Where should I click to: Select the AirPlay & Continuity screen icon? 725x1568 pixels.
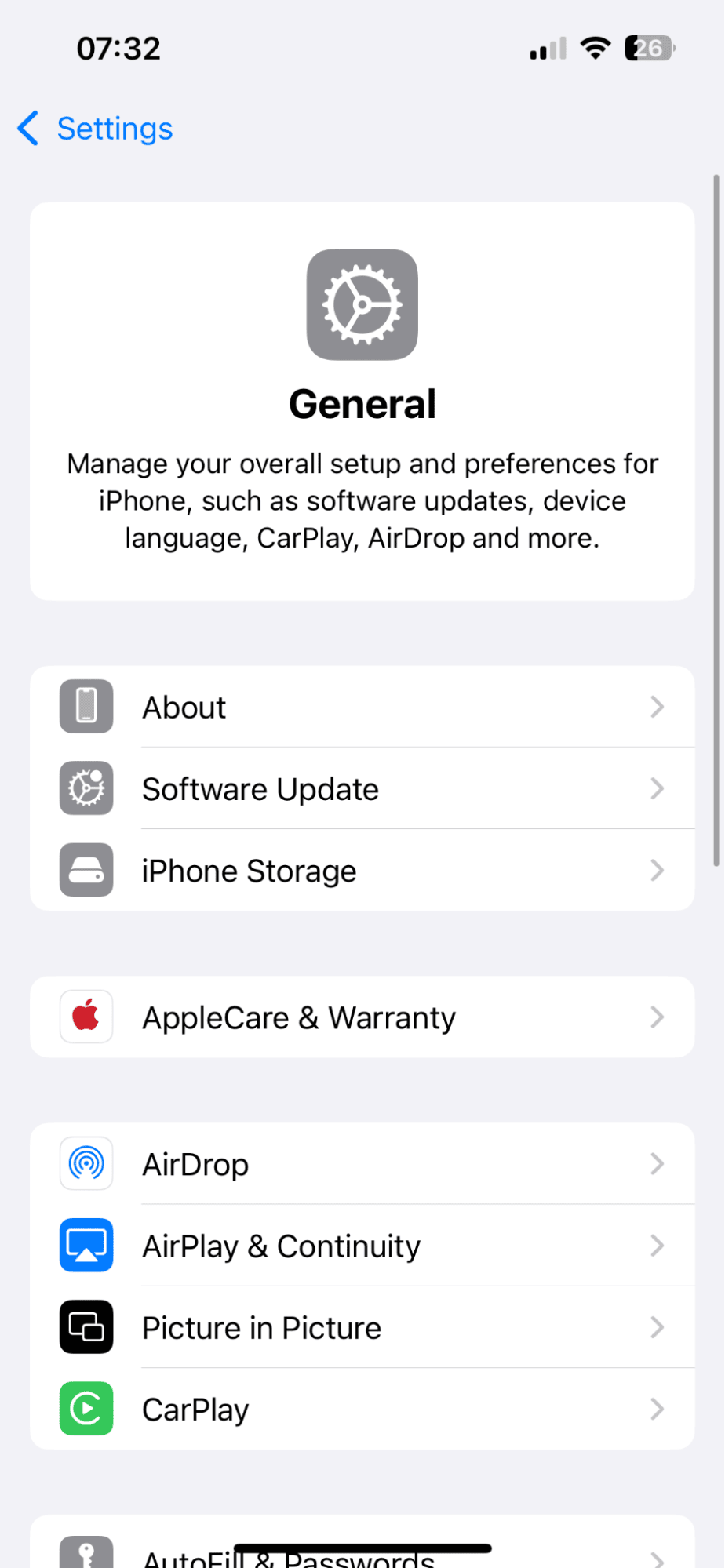click(86, 1246)
